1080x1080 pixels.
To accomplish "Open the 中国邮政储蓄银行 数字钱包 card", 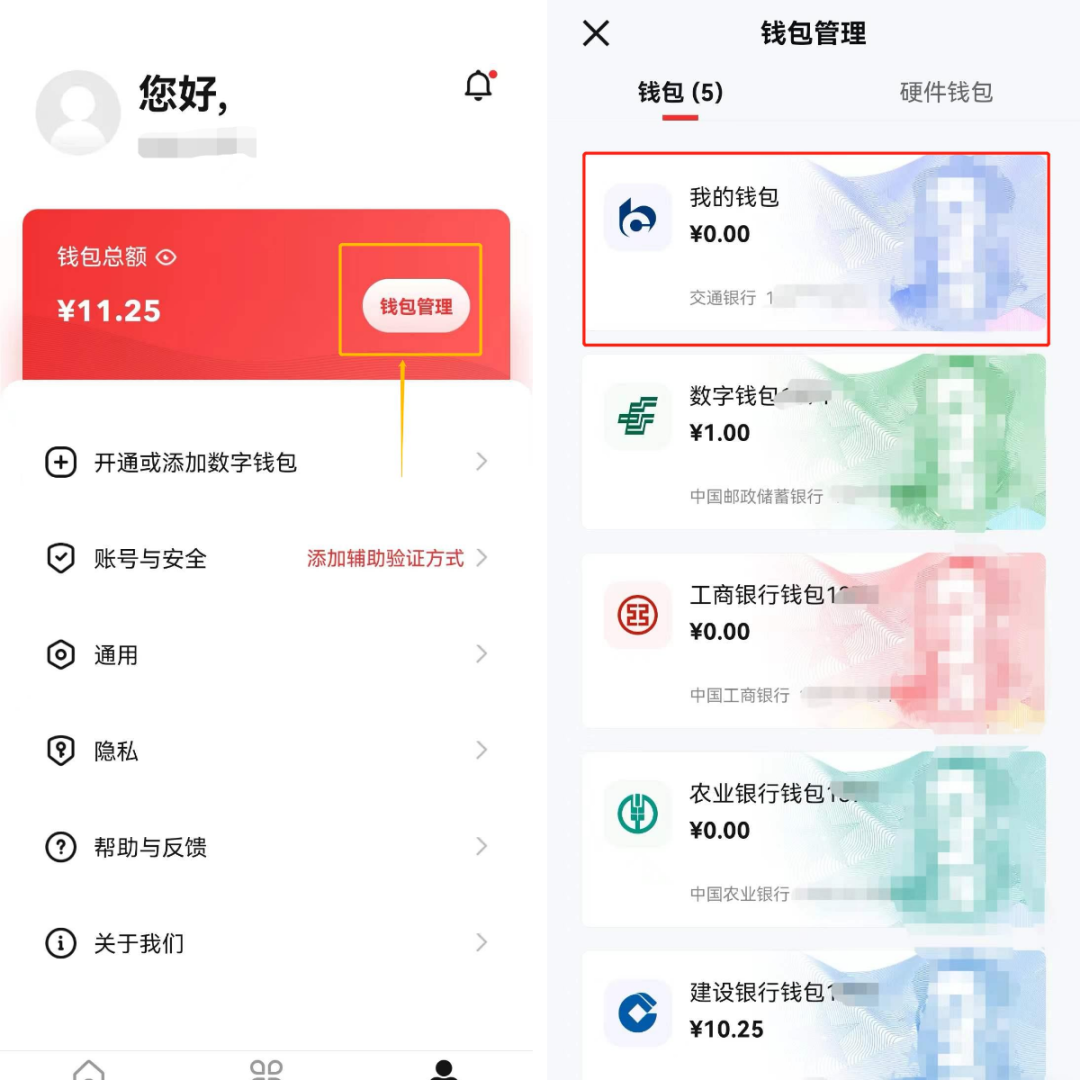I will tap(815, 442).
